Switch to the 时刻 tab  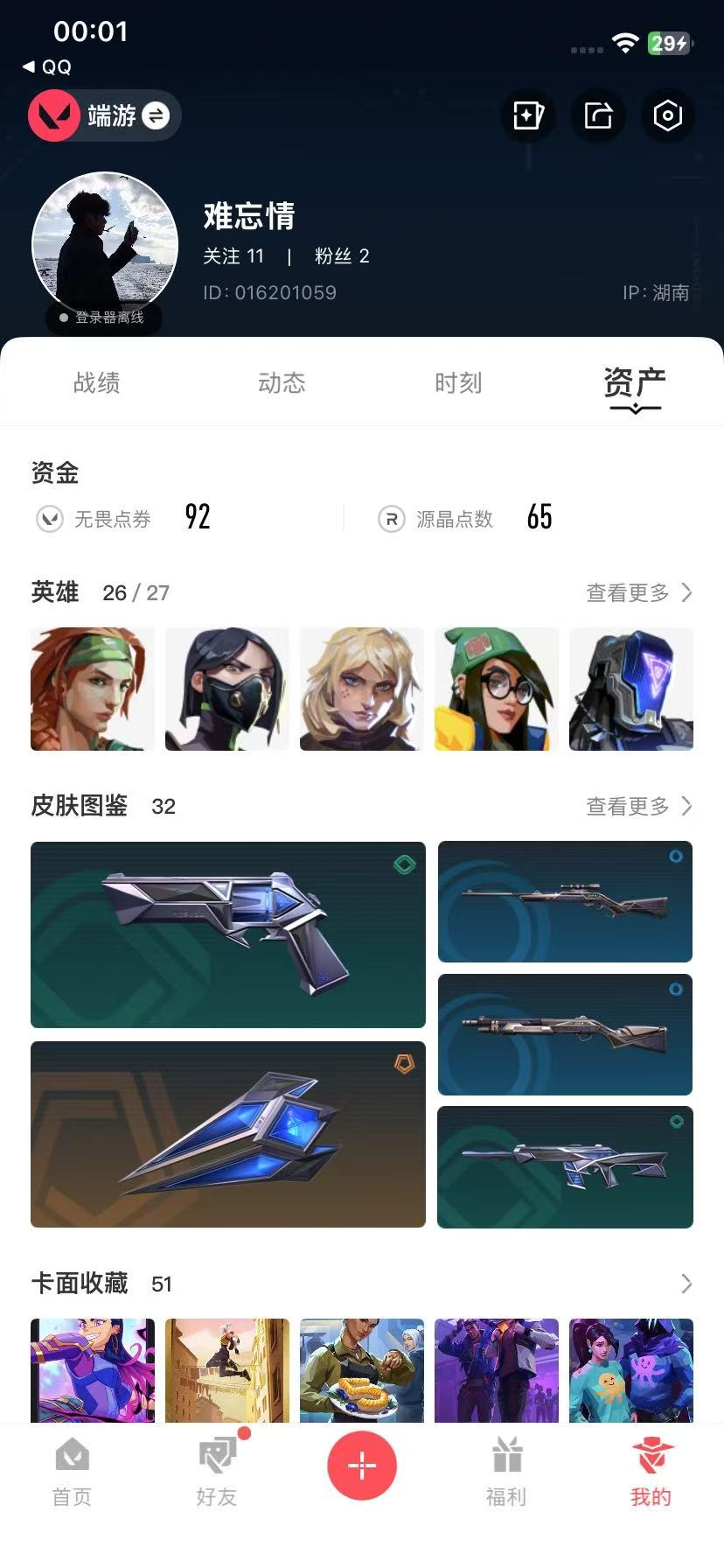coord(458,382)
